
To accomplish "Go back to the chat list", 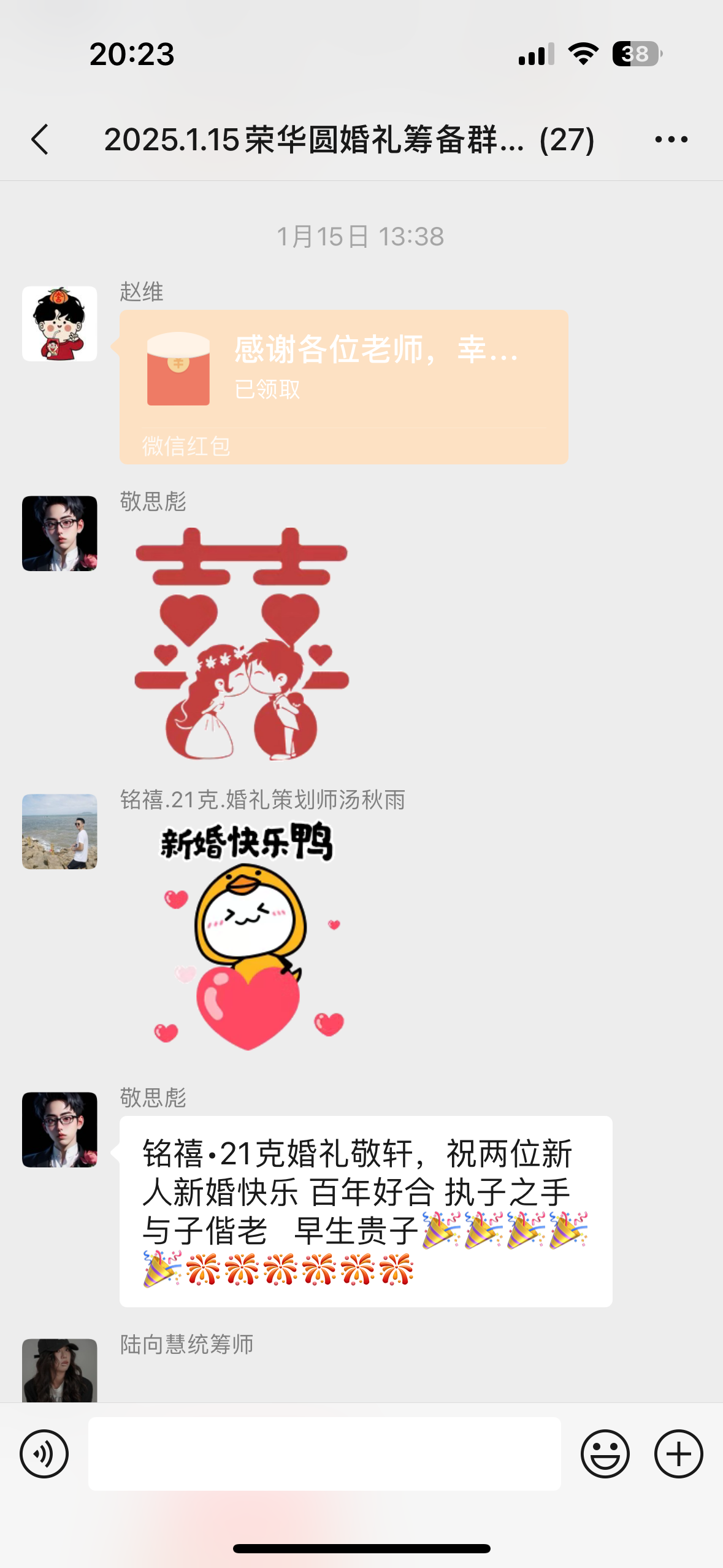I will (x=40, y=139).
